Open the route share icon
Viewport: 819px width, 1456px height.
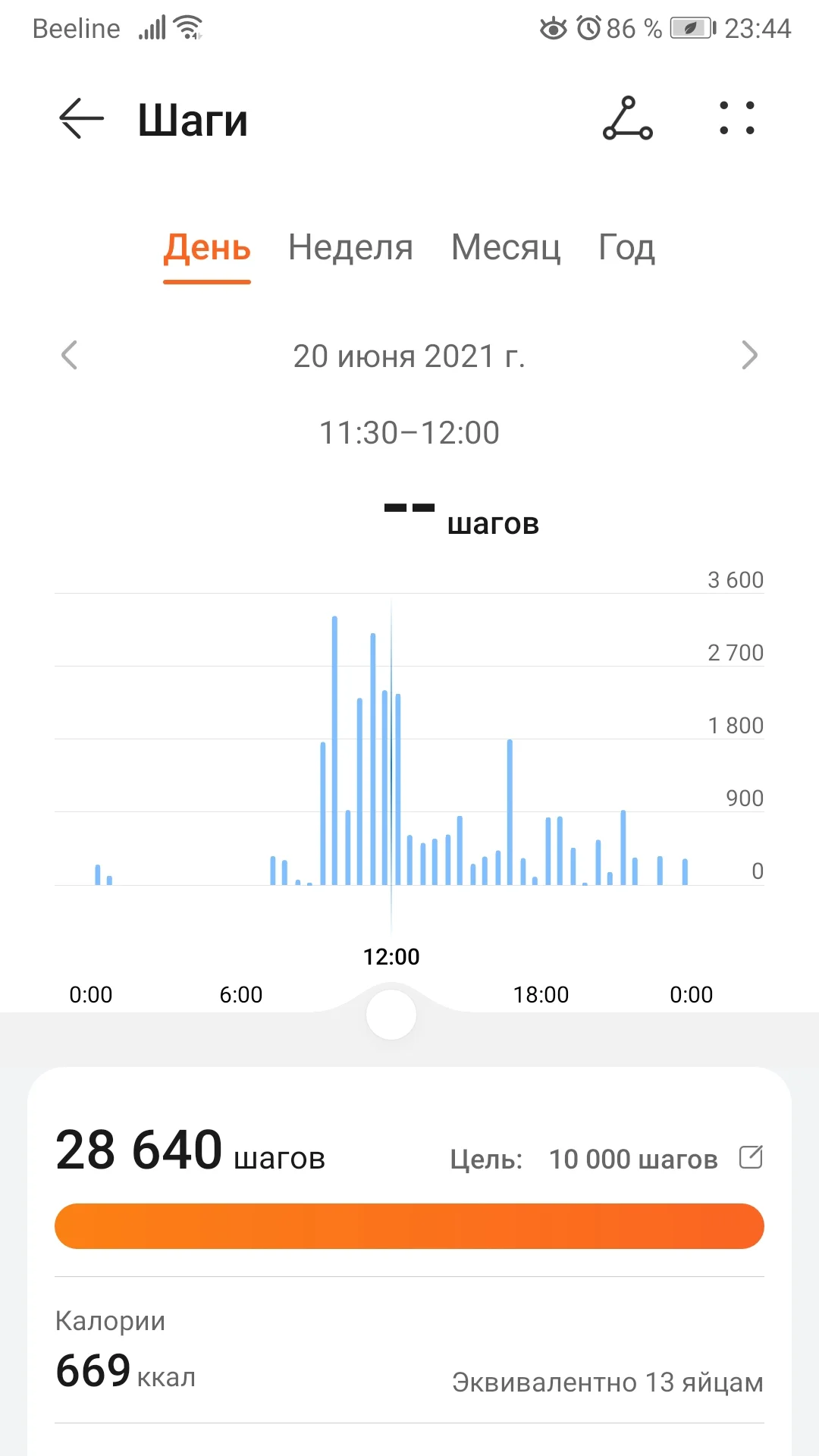click(x=627, y=119)
